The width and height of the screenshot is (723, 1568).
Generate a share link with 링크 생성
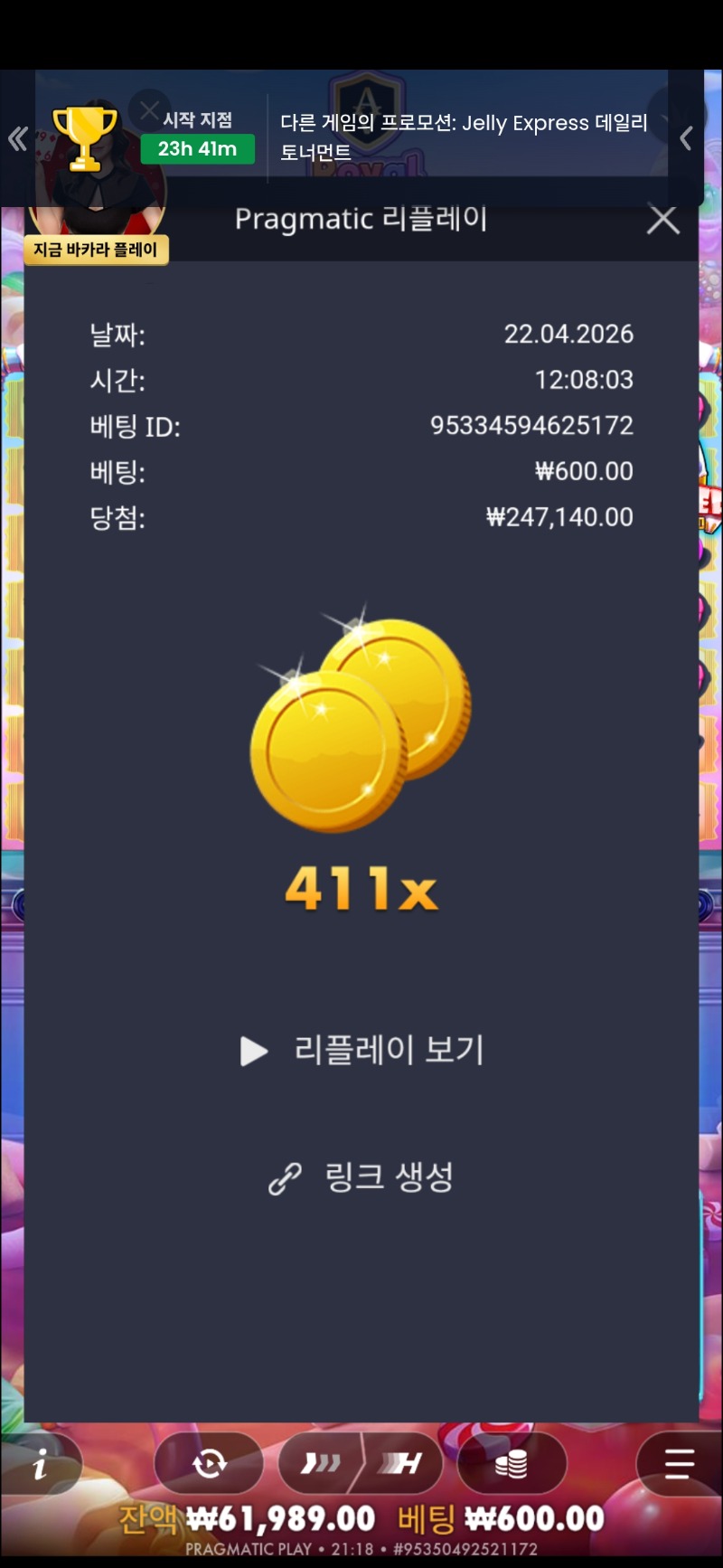pyautogui.click(x=361, y=1177)
